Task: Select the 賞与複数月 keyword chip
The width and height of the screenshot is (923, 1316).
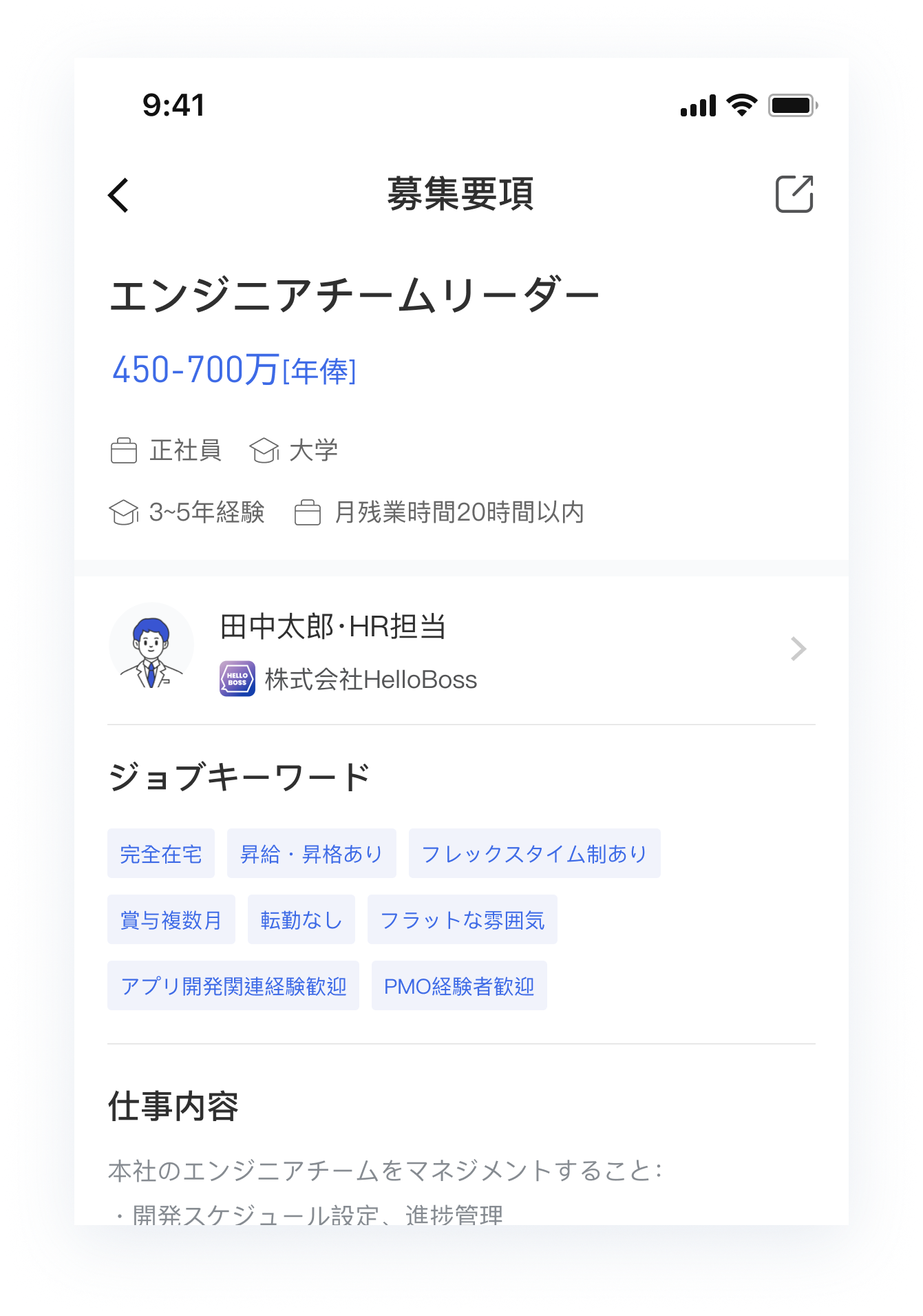Action: click(x=171, y=920)
